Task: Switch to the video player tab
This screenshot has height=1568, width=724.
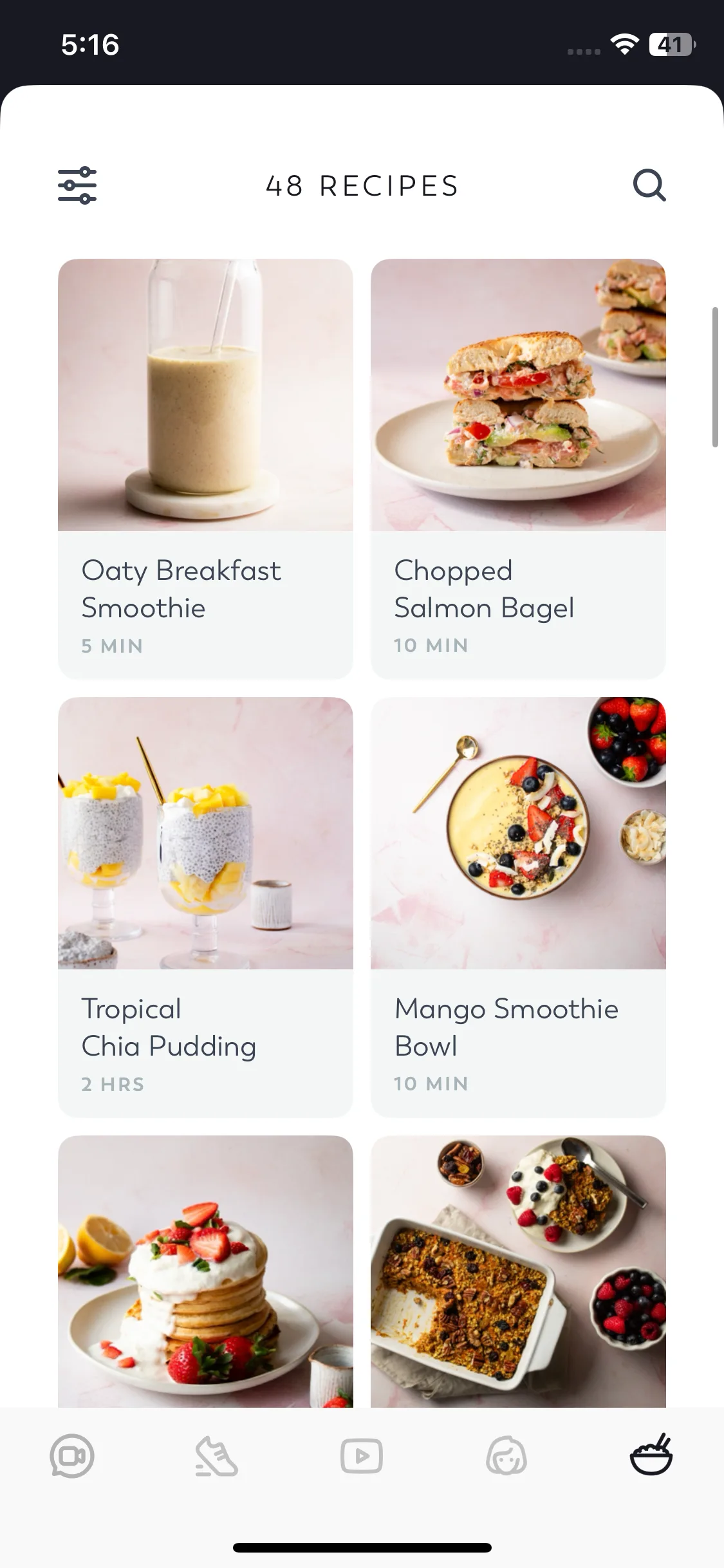Action: [362, 1456]
